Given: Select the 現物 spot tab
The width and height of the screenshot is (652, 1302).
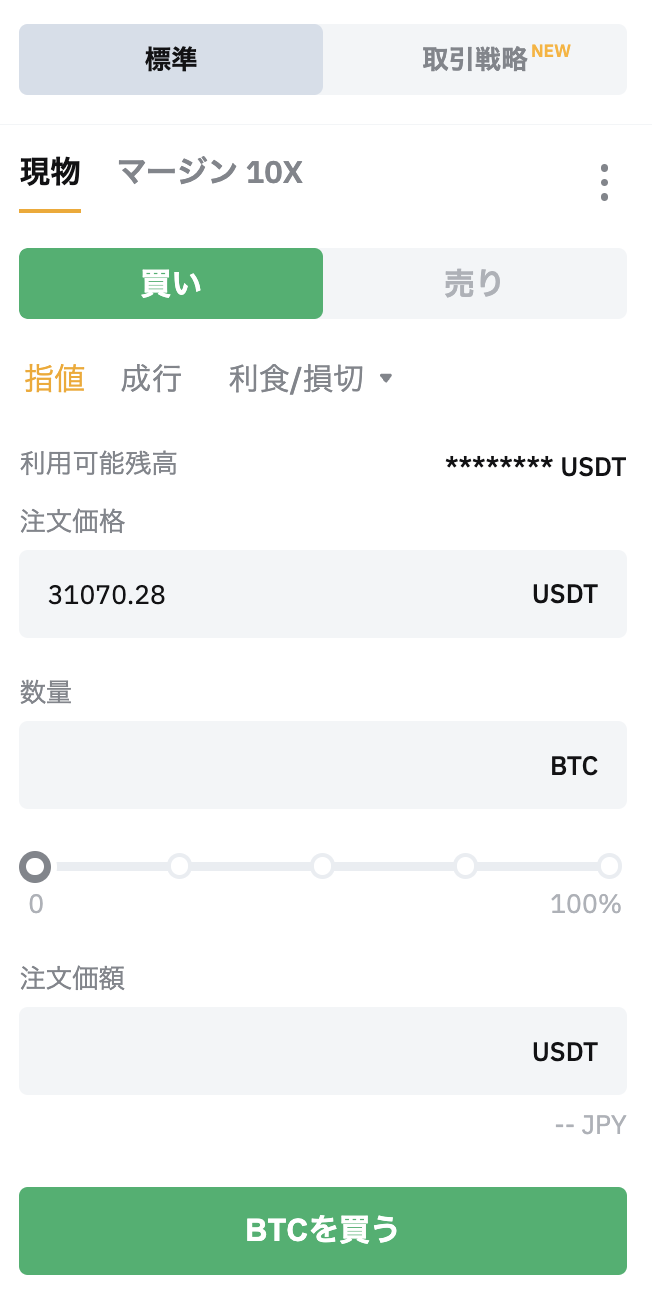Looking at the screenshot, I should point(50,173).
